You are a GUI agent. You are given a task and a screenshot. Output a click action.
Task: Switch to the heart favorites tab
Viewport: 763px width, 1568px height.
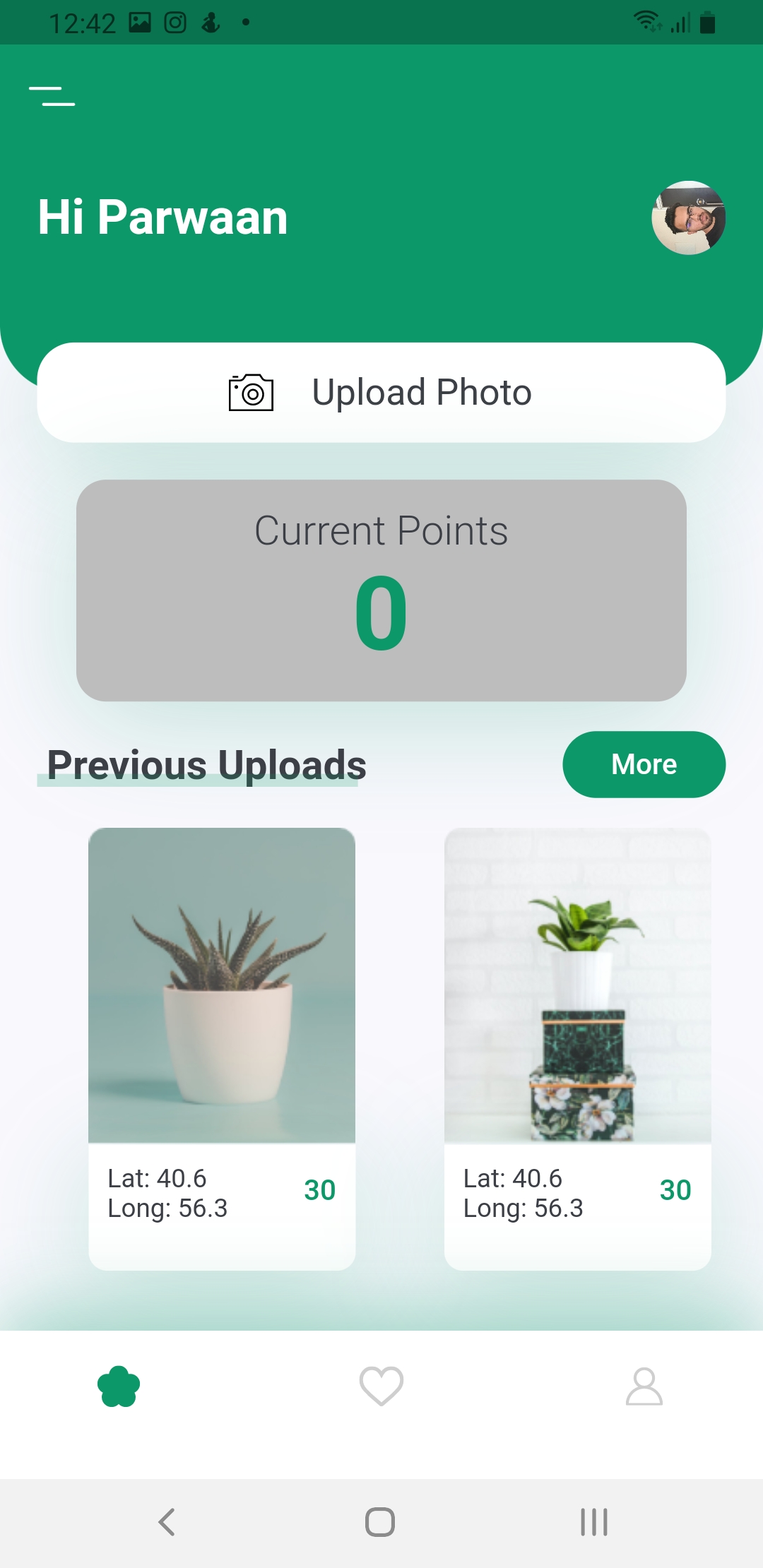[x=381, y=1386]
